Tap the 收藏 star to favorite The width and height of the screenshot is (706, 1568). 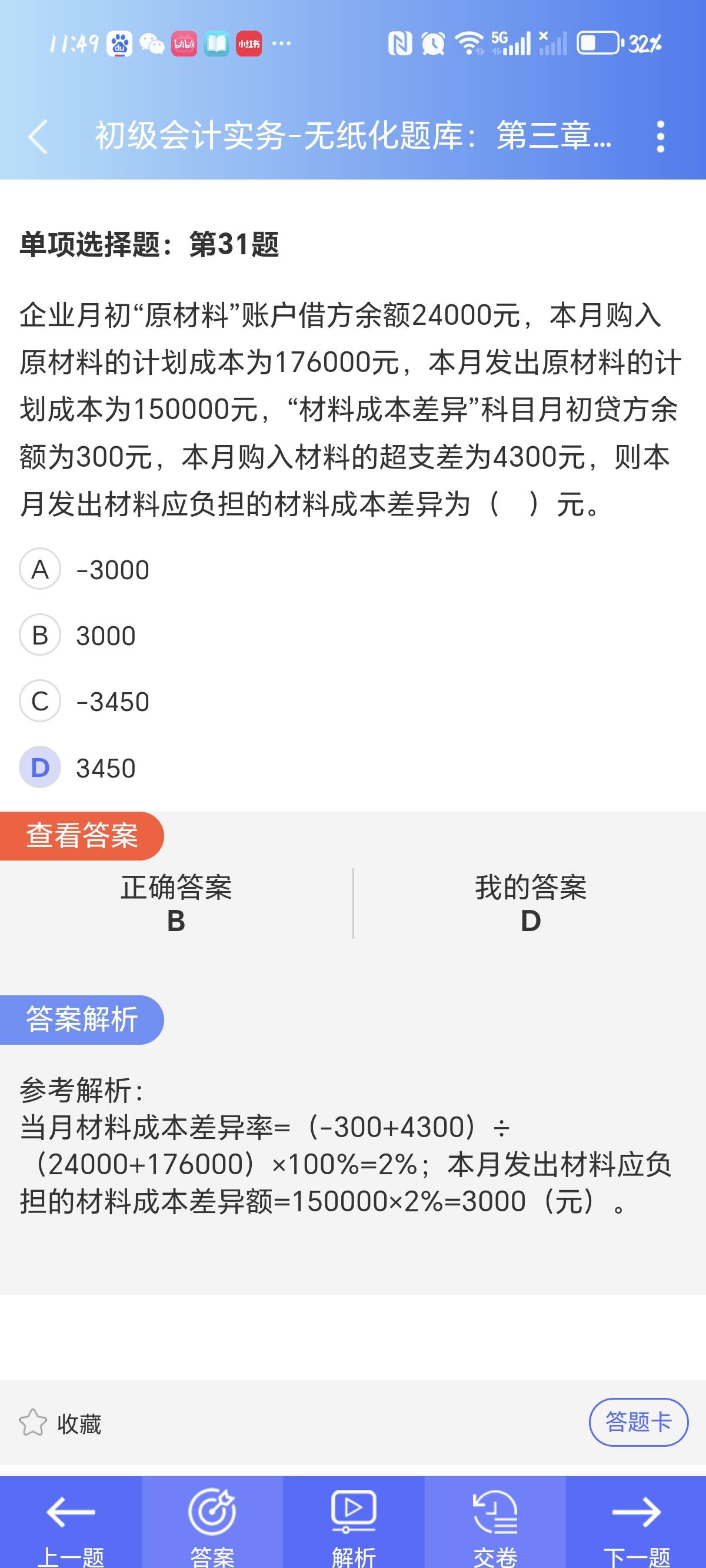pyautogui.click(x=59, y=1423)
